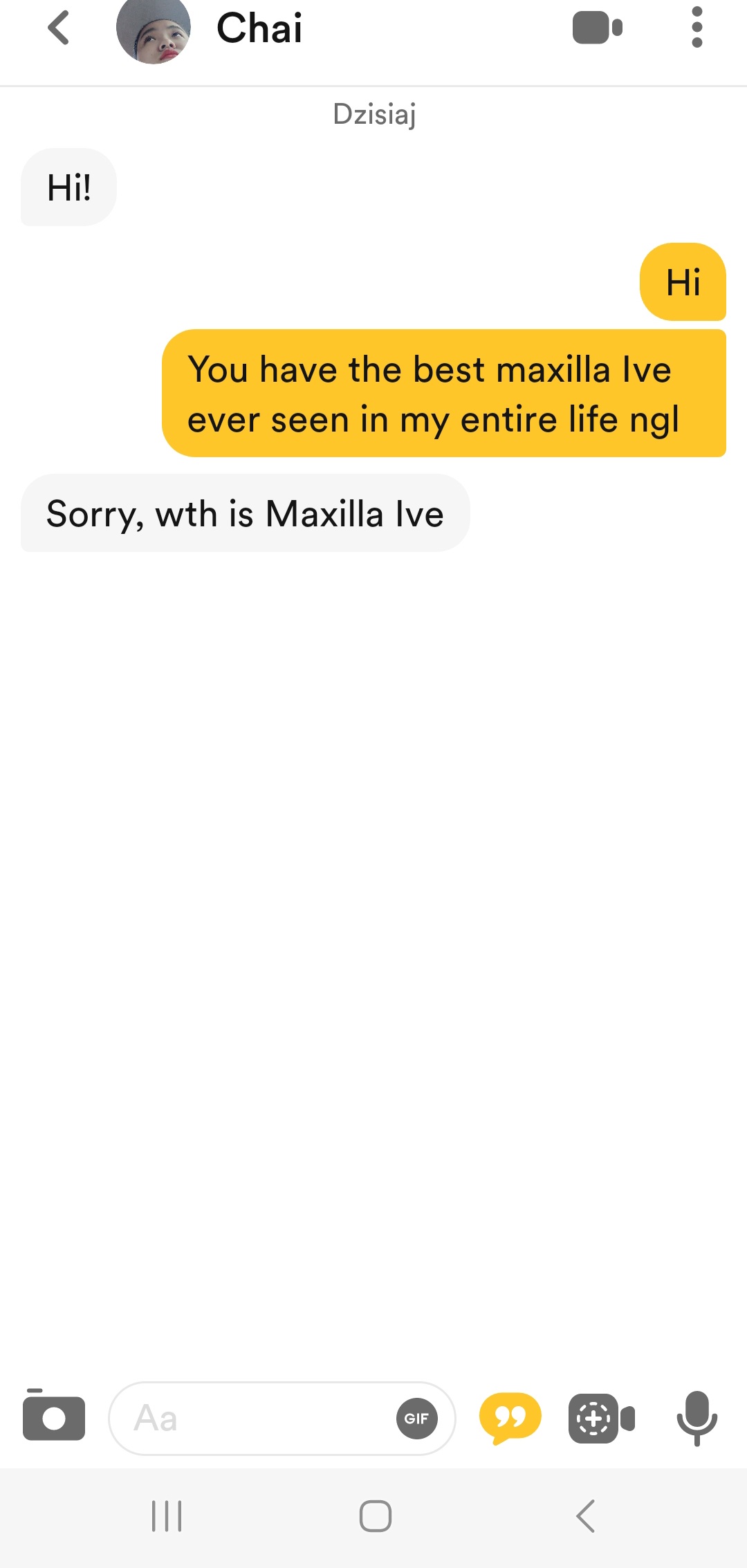
Task: Open the system recent apps view
Action: [x=167, y=1517]
